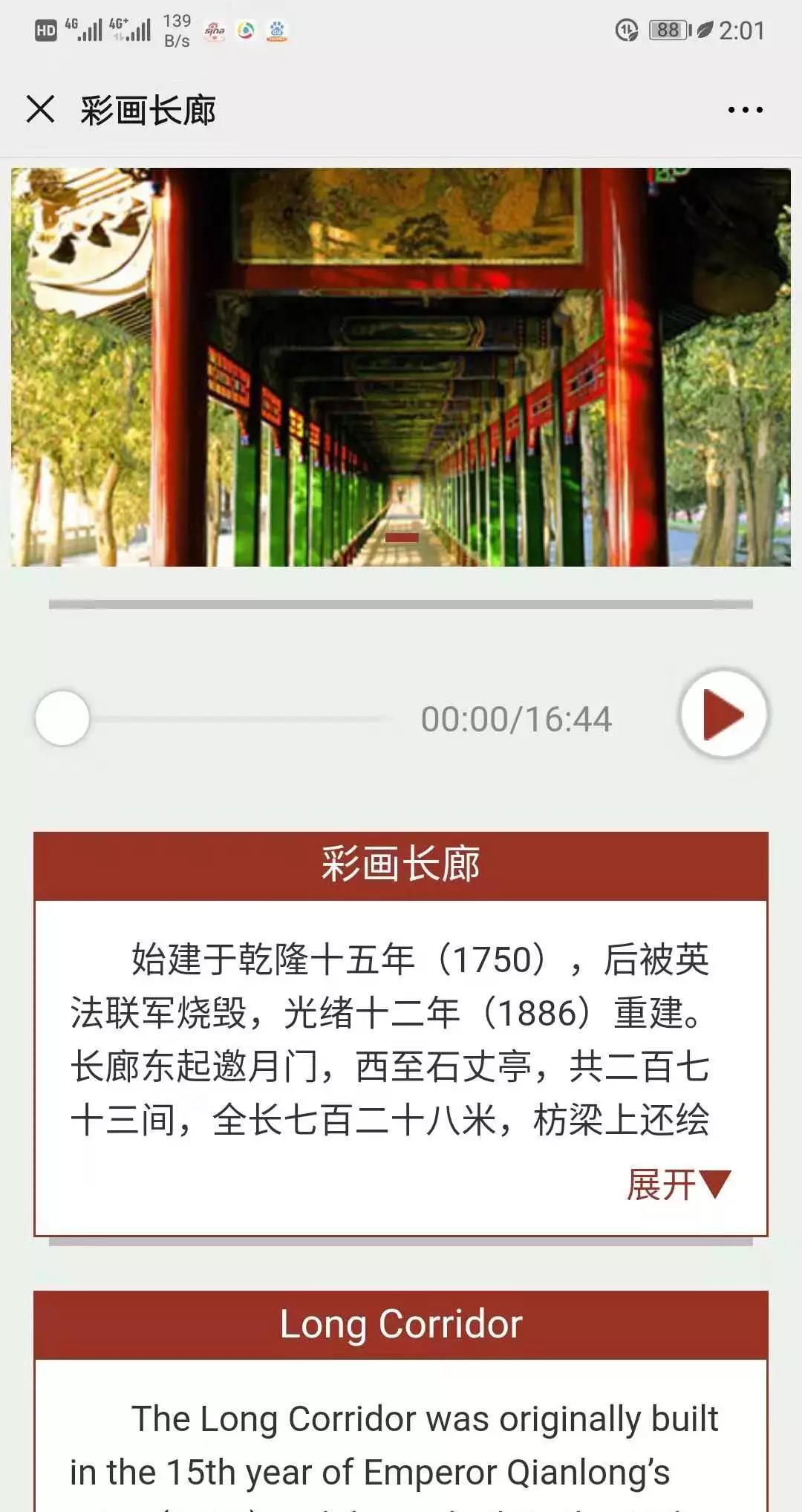This screenshot has height=1512, width=802.
Task: Tap the audio progress slider handle
Action: click(62, 718)
